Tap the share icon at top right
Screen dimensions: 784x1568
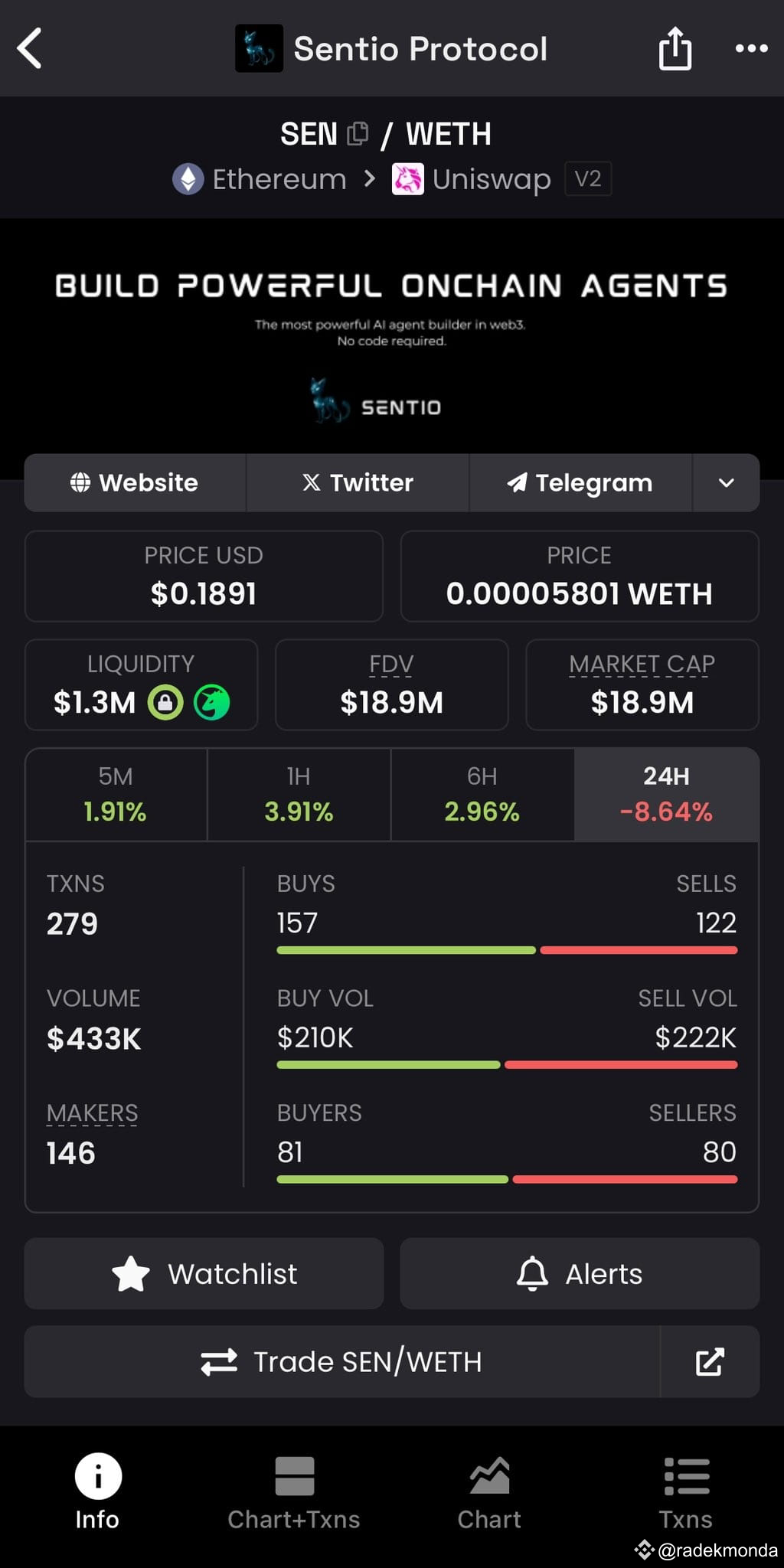675,48
